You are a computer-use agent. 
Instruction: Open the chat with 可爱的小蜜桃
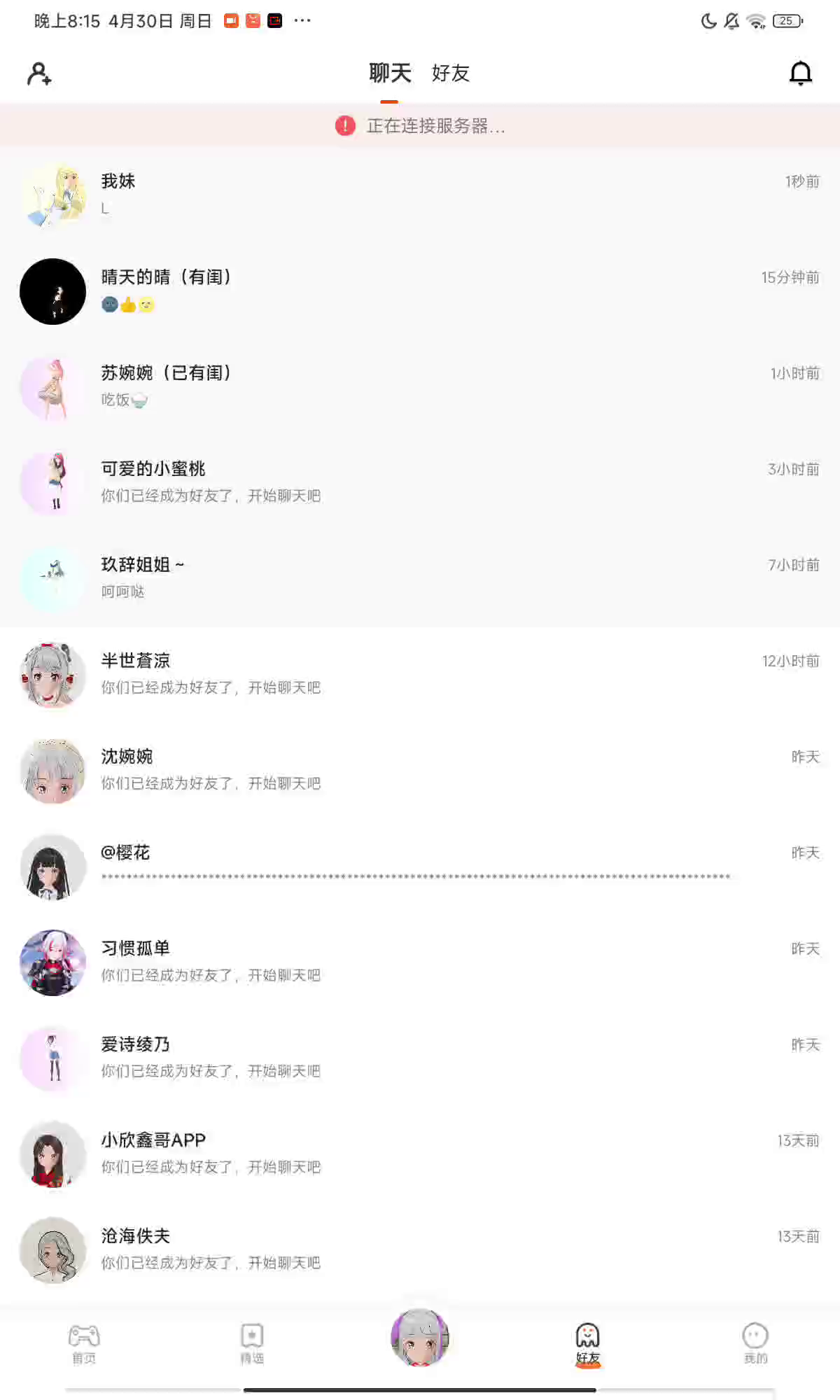(420, 482)
